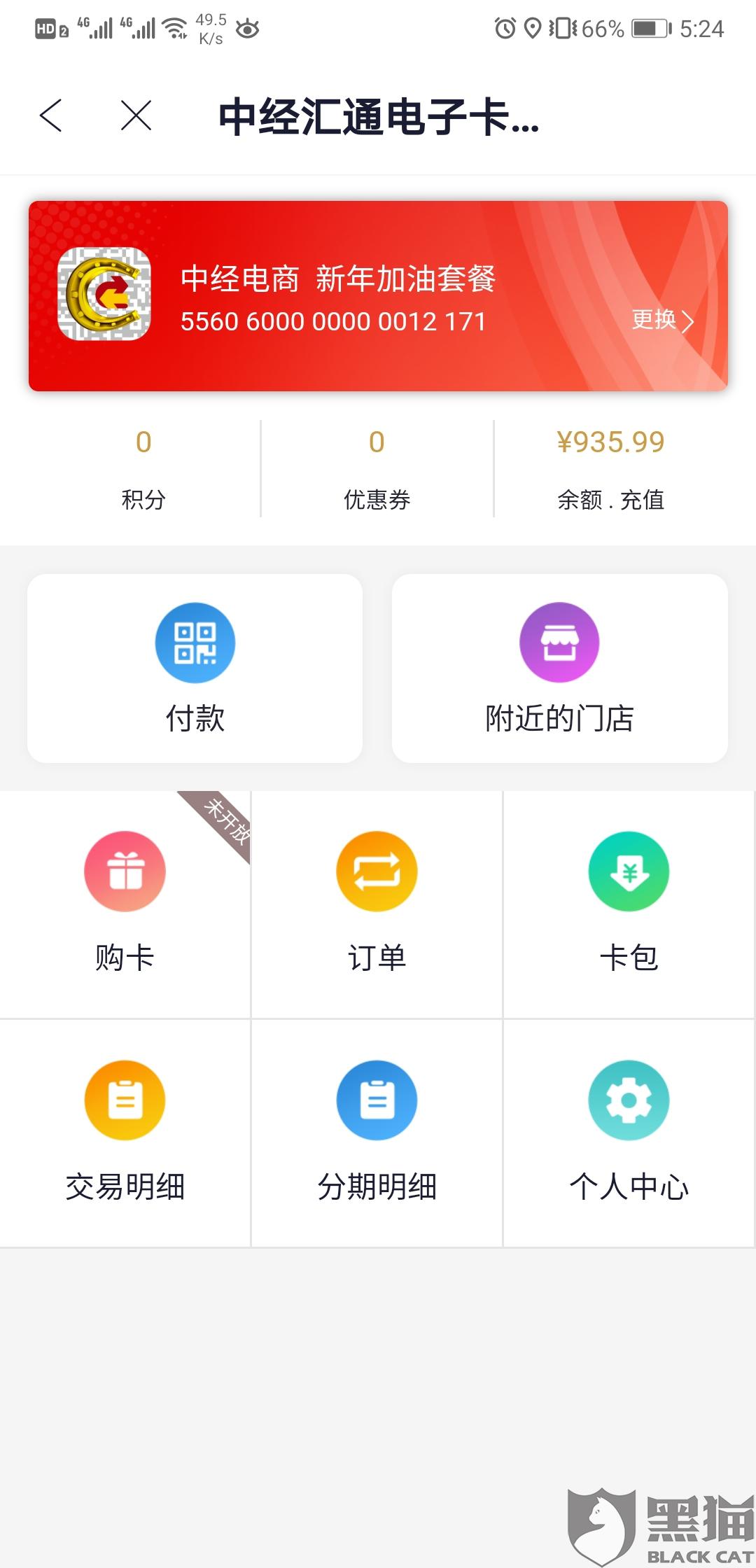Open the 付款 payment QR code

coord(195,668)
